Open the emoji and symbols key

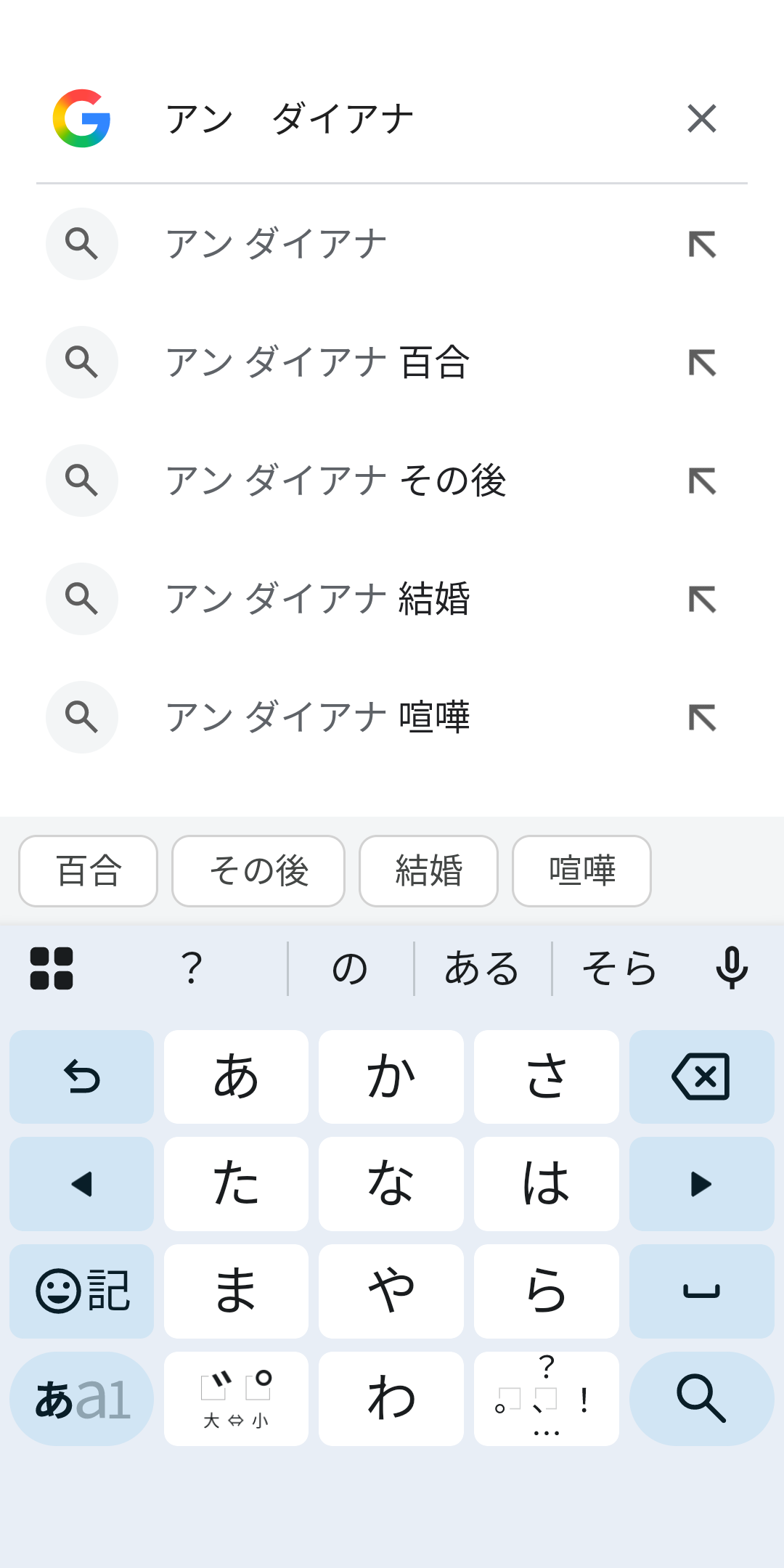point(82,1291)
